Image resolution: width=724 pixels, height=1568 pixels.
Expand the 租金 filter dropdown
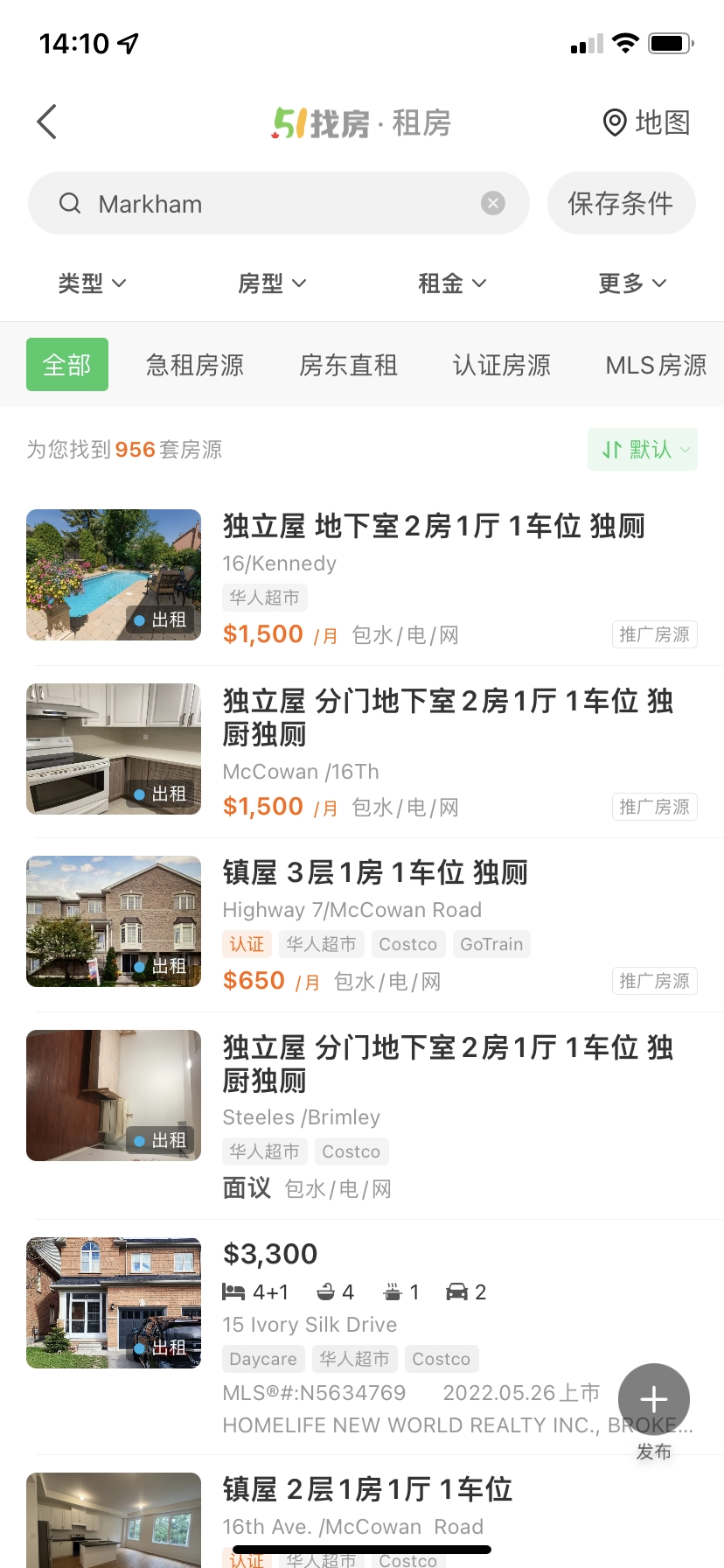coord(452,283)
